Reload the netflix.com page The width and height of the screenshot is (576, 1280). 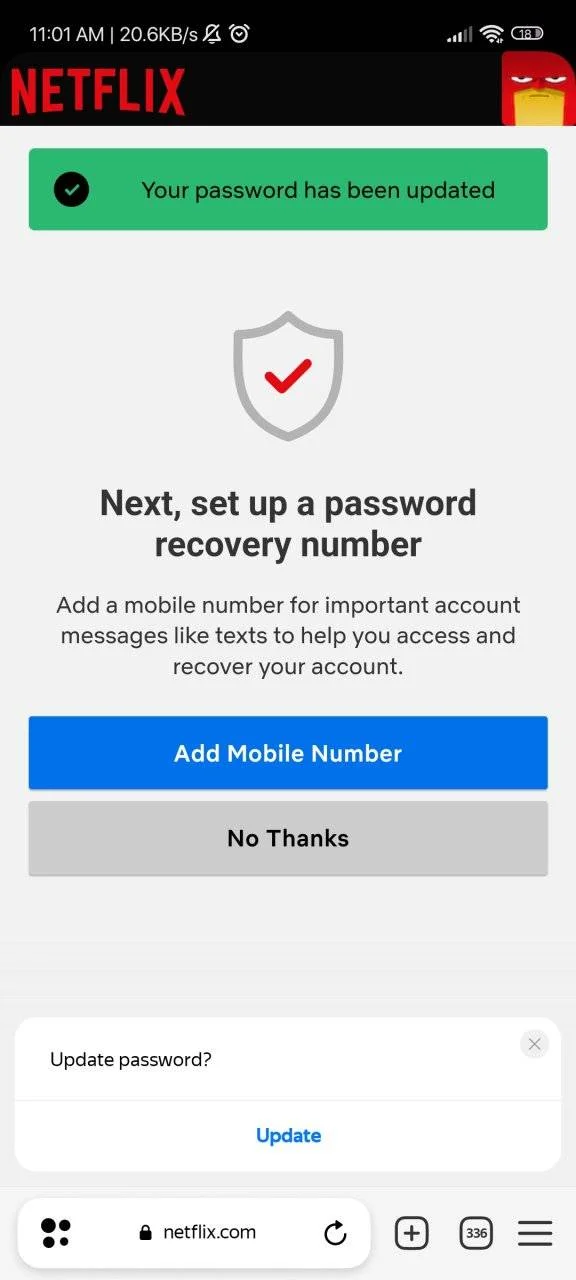336,1233
